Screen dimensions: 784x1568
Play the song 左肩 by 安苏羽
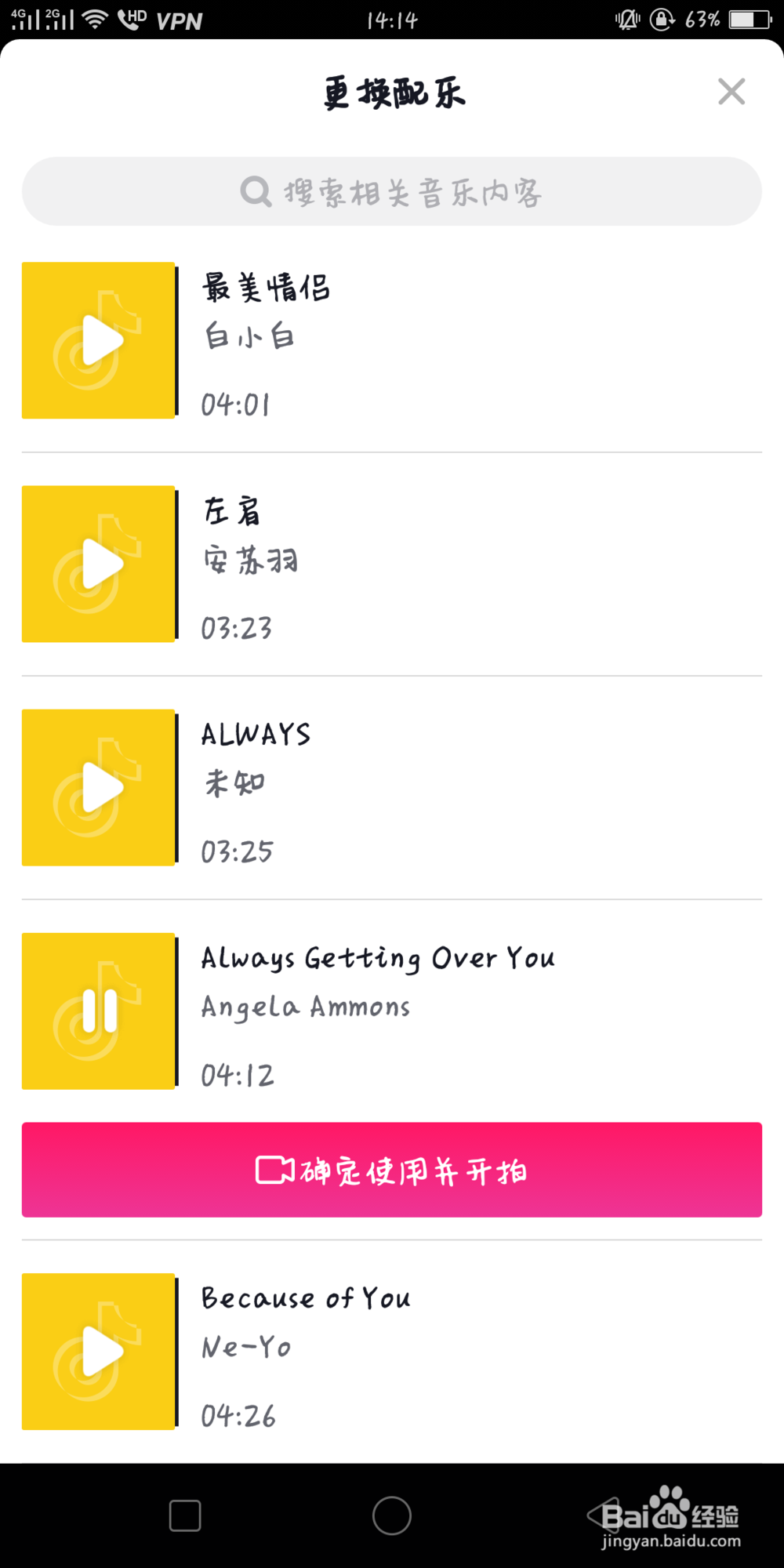99,564
